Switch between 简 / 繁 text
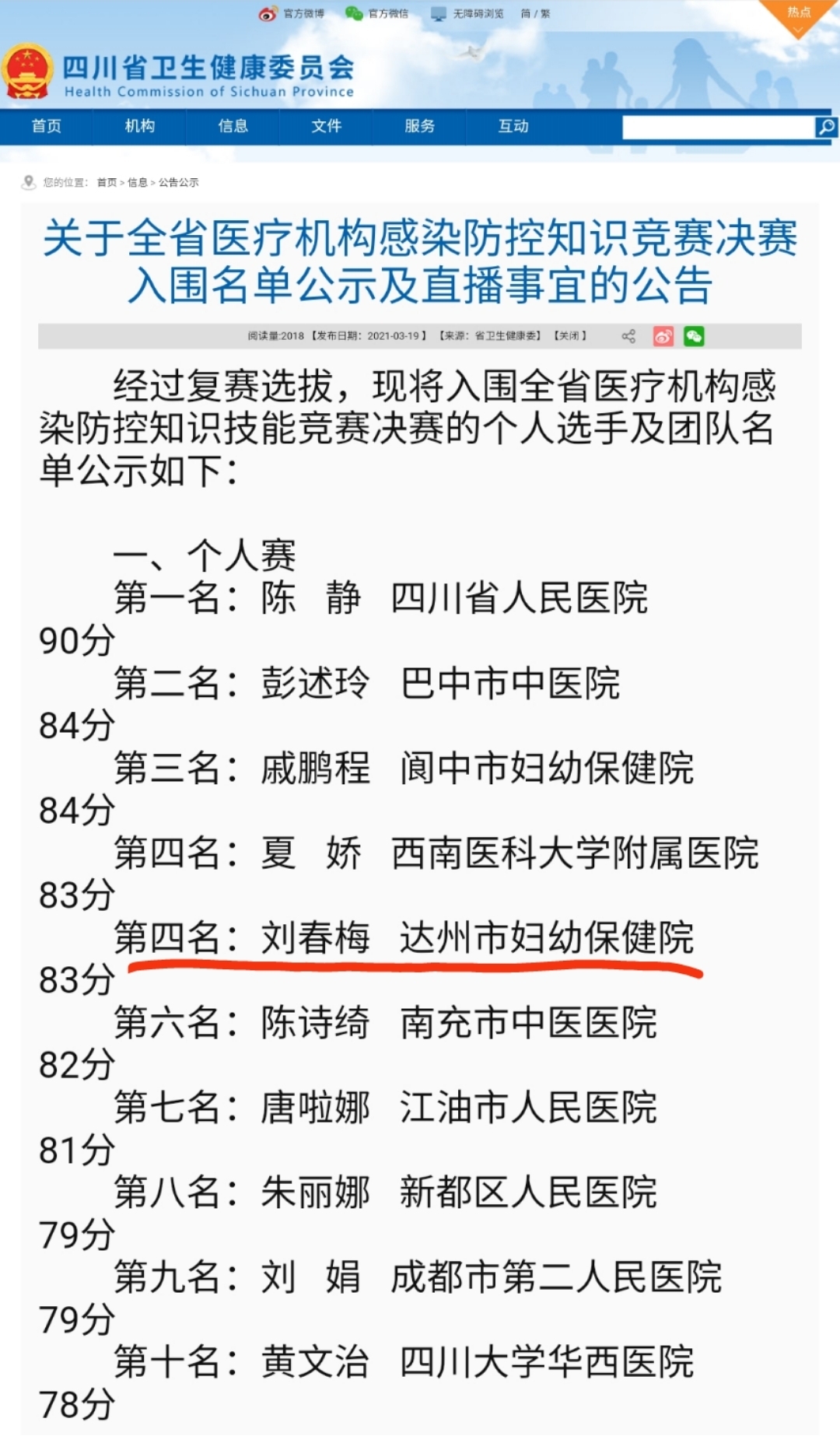The image size is (840, 1436). click(x=535, y=13)
